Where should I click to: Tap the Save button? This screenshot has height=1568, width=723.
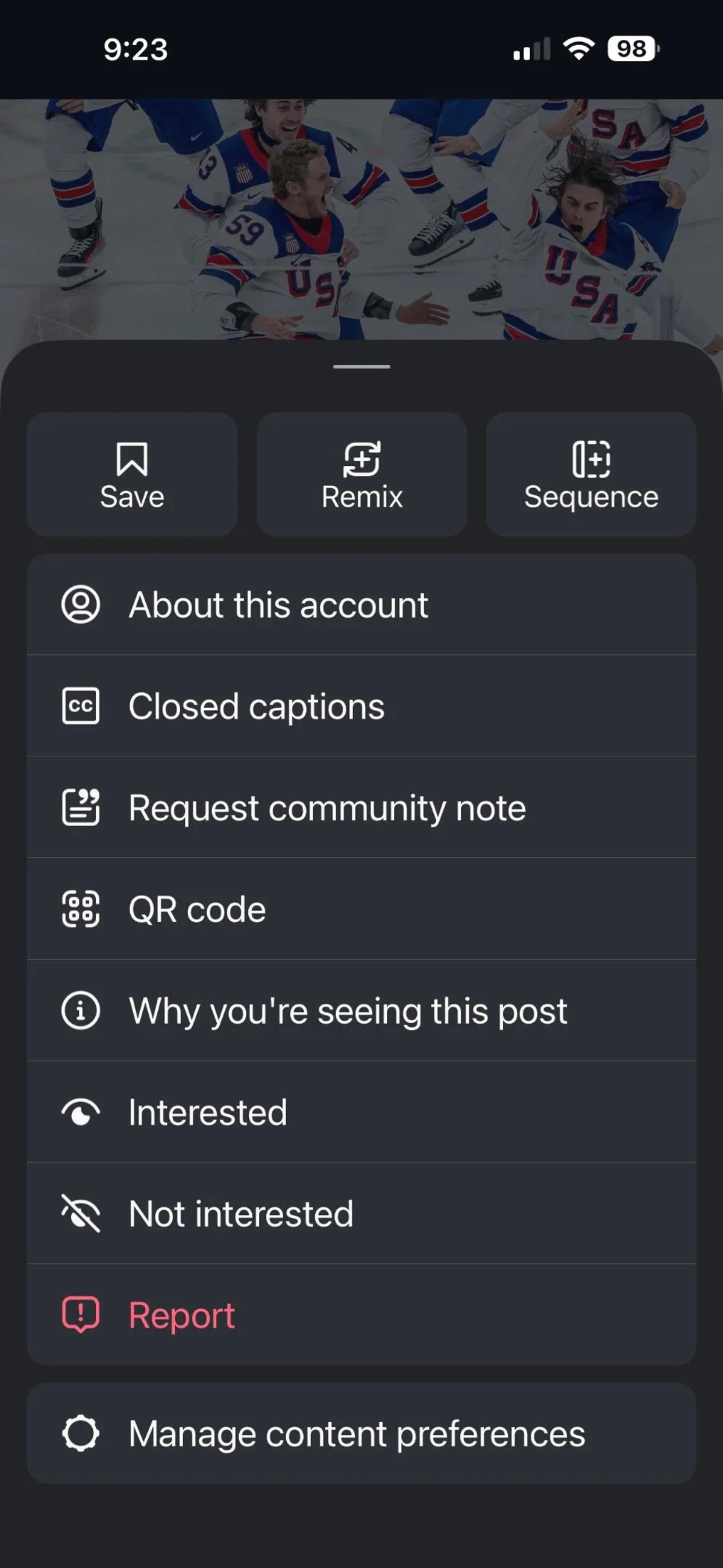(132, 475)
